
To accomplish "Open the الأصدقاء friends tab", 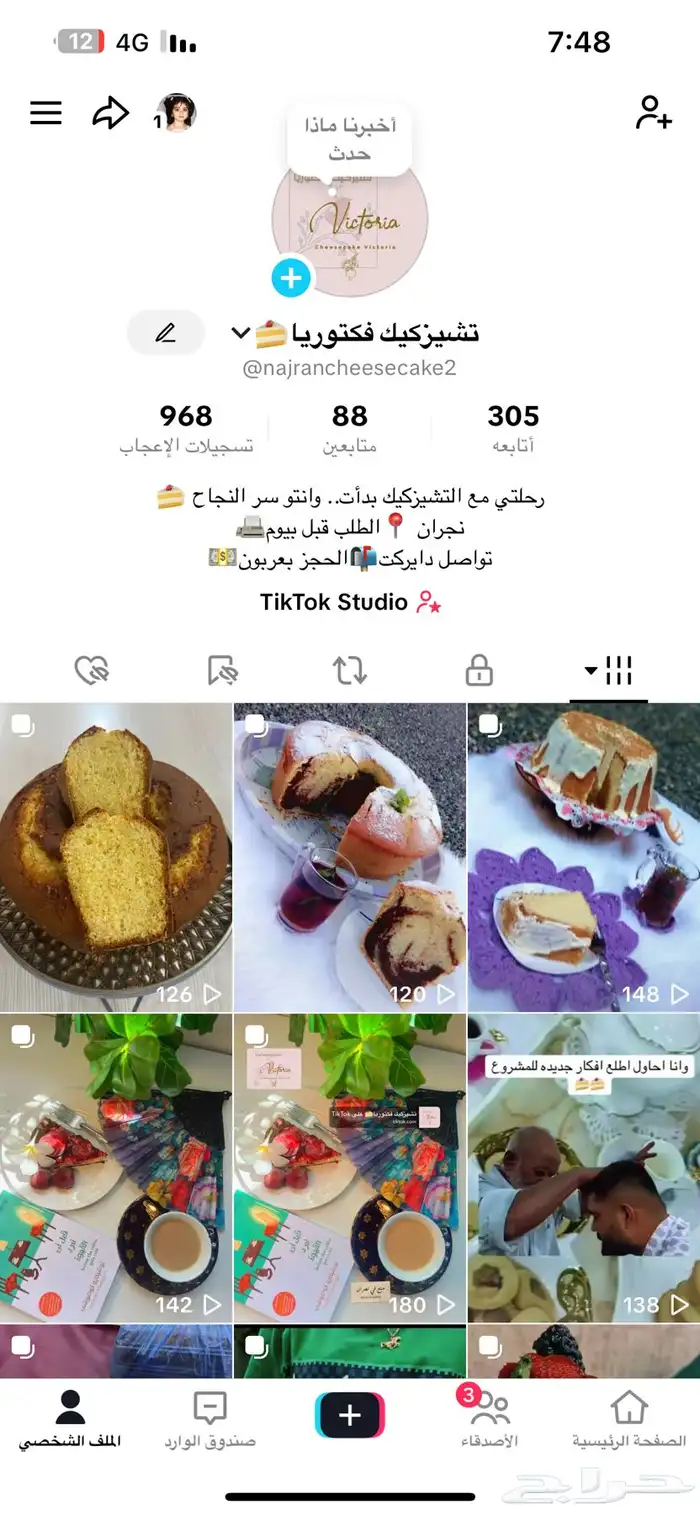I will pyautogui.click(x=490, y=1420).
